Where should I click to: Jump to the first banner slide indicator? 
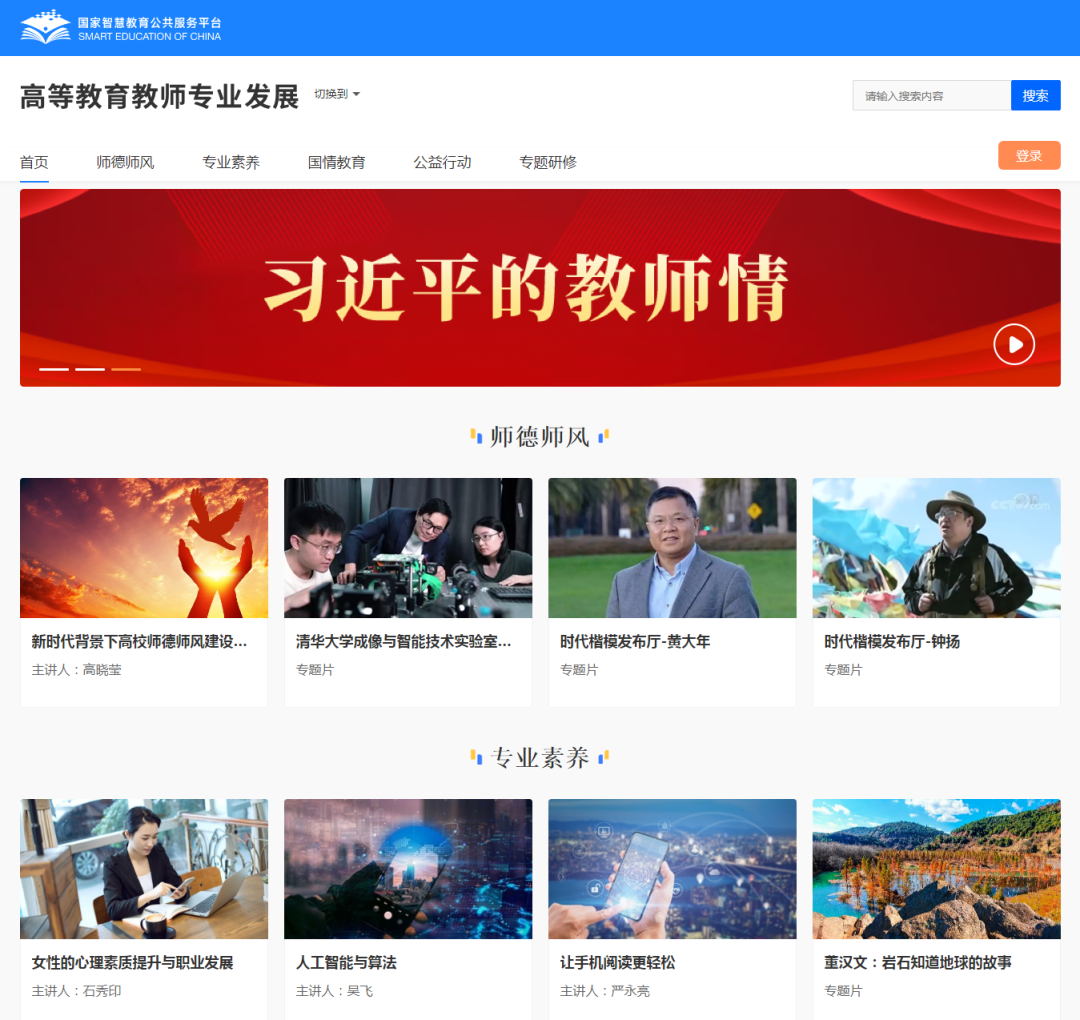[54, 369]
